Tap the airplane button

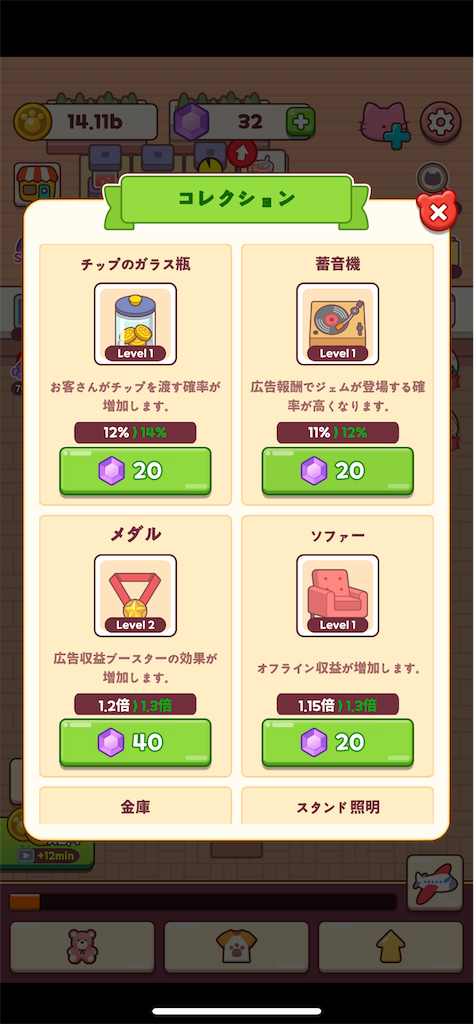tap(435, 883)
